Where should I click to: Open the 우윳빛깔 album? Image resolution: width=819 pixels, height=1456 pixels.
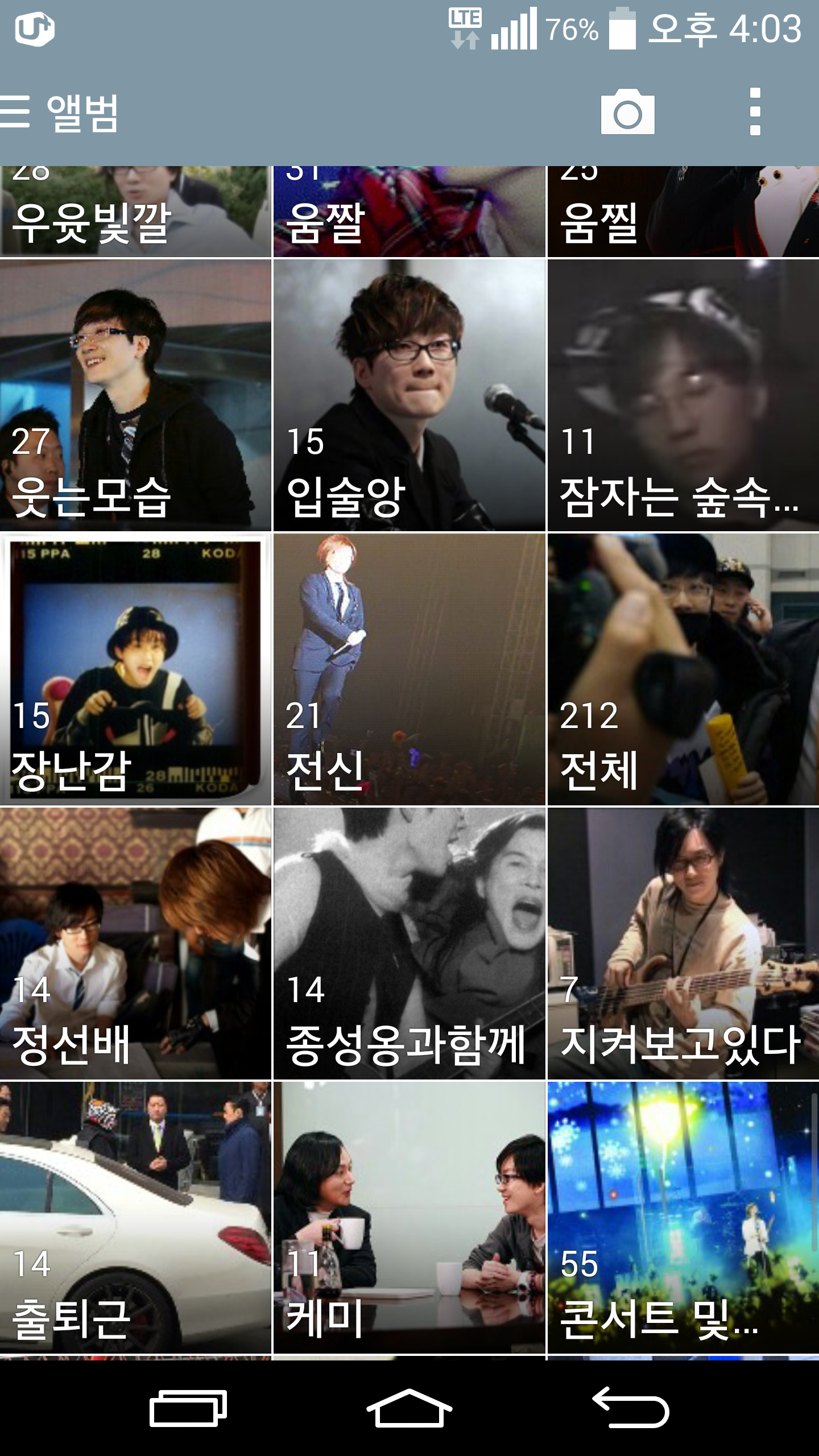pos(135,212)
